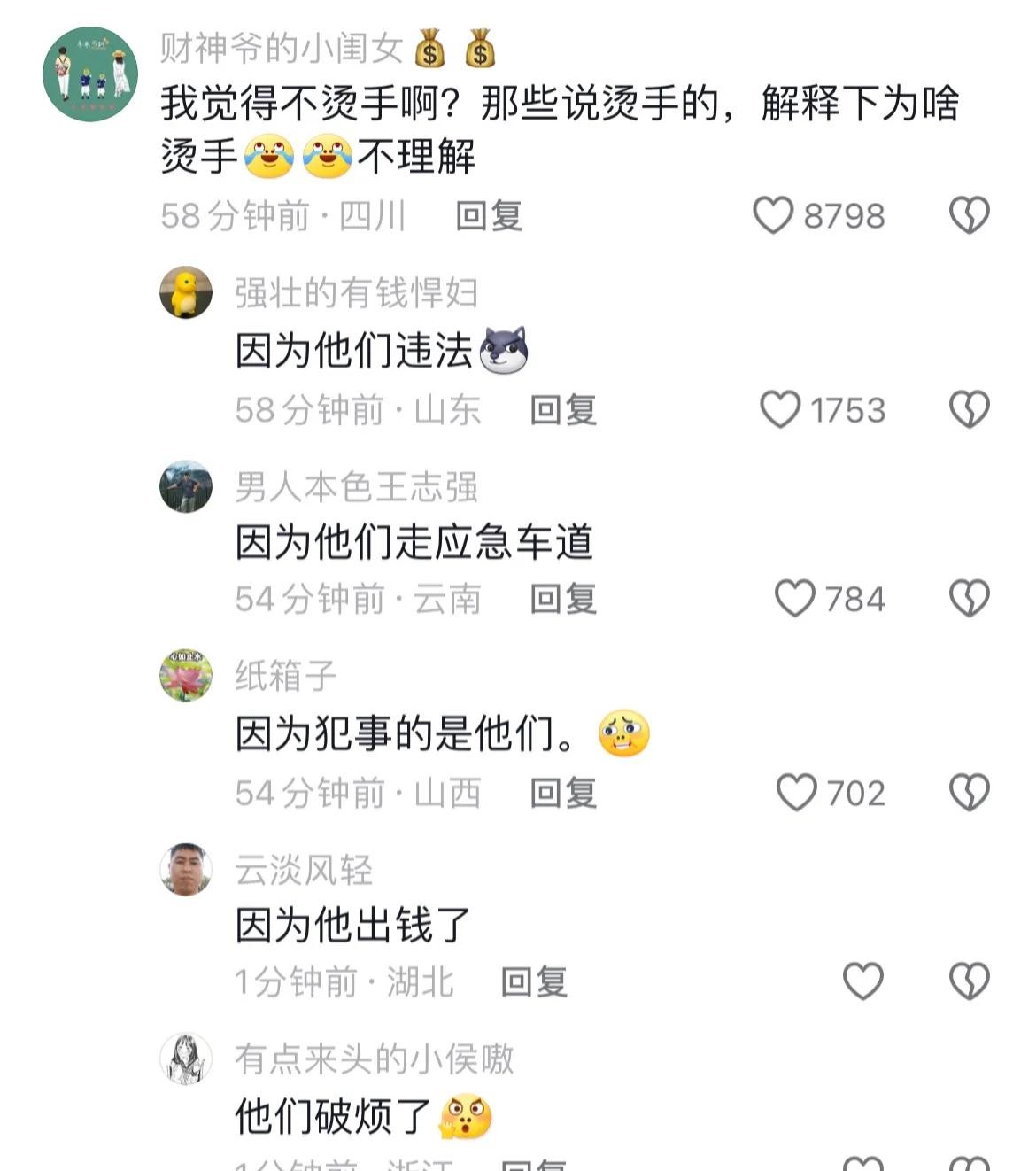The width and height of the screenshot is (1036, 1171).
Task: Reply to 财神爷的小闺女's comment
Action: (x=489, y=216)
